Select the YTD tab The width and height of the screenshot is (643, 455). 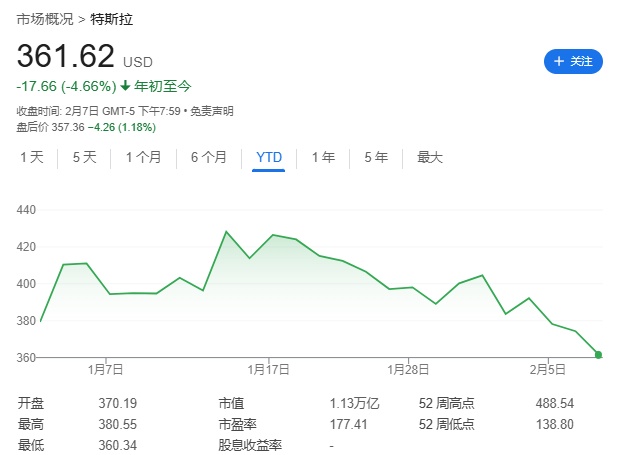[x=269, y=157]
